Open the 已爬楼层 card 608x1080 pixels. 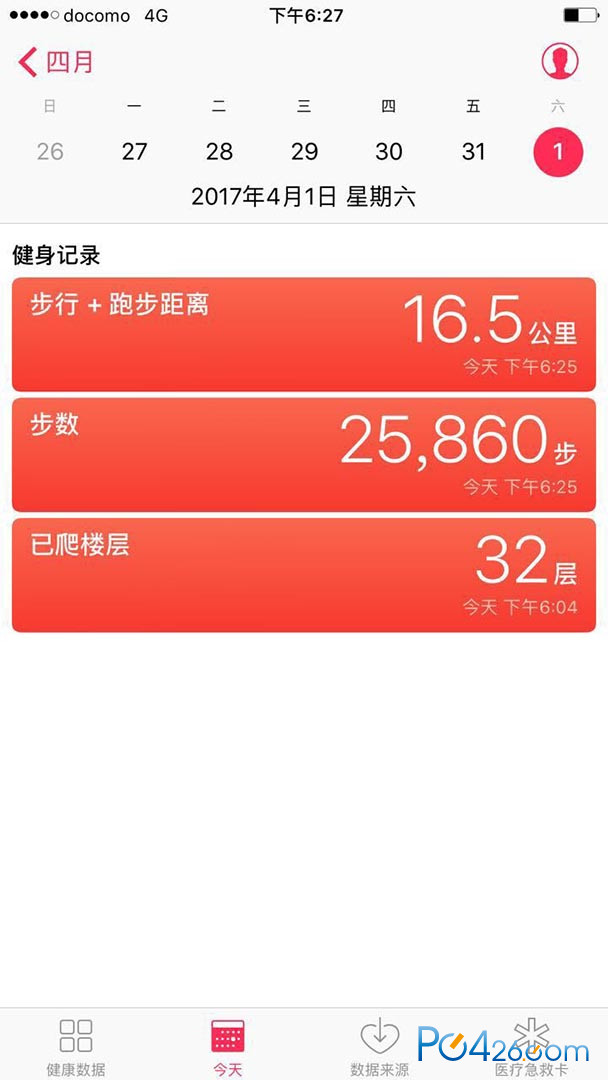pos(304,575)
